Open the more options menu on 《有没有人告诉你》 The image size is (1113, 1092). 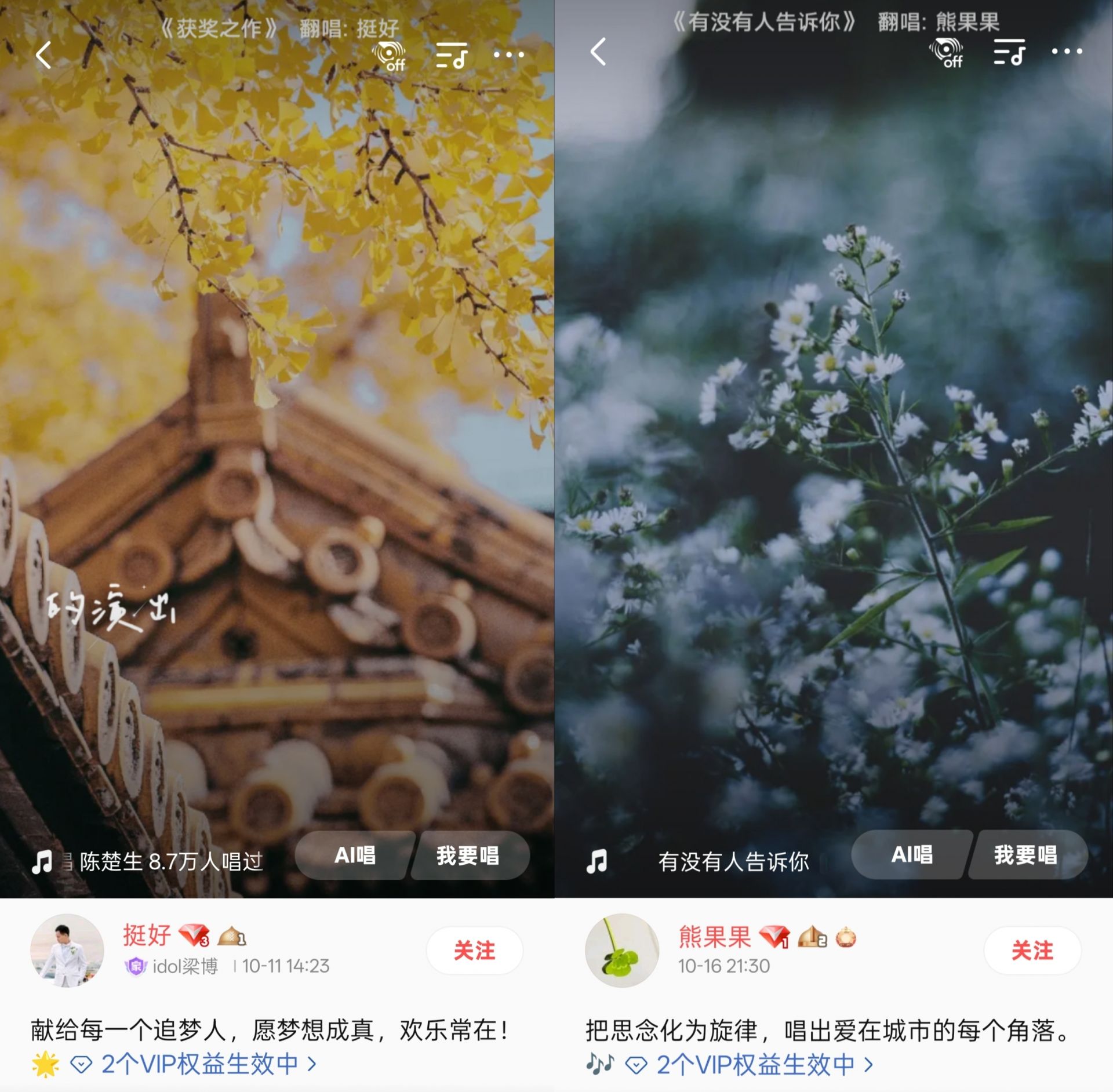1067,52
